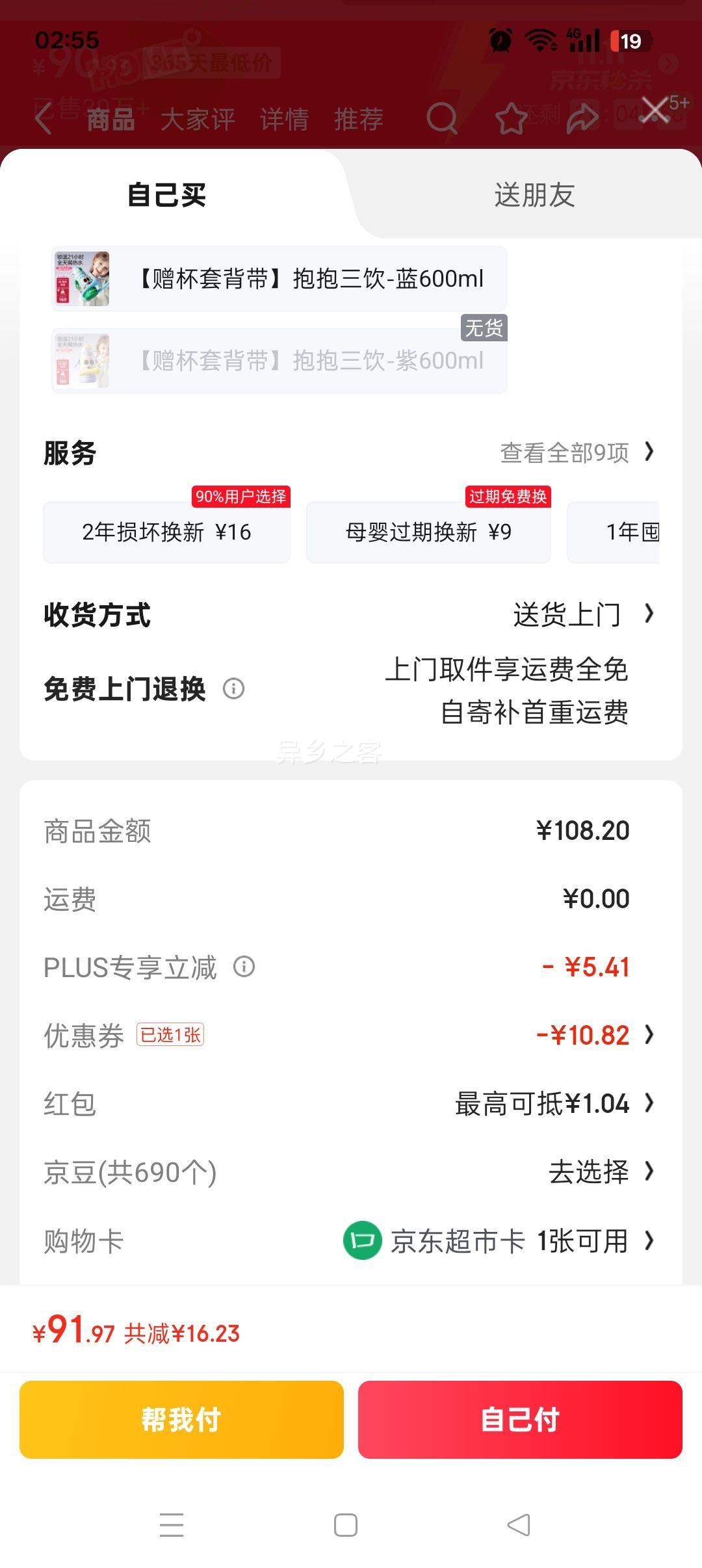702x1568 pixels.
Task: Show info about PLUS专享立减
Action: pos(244,967)
